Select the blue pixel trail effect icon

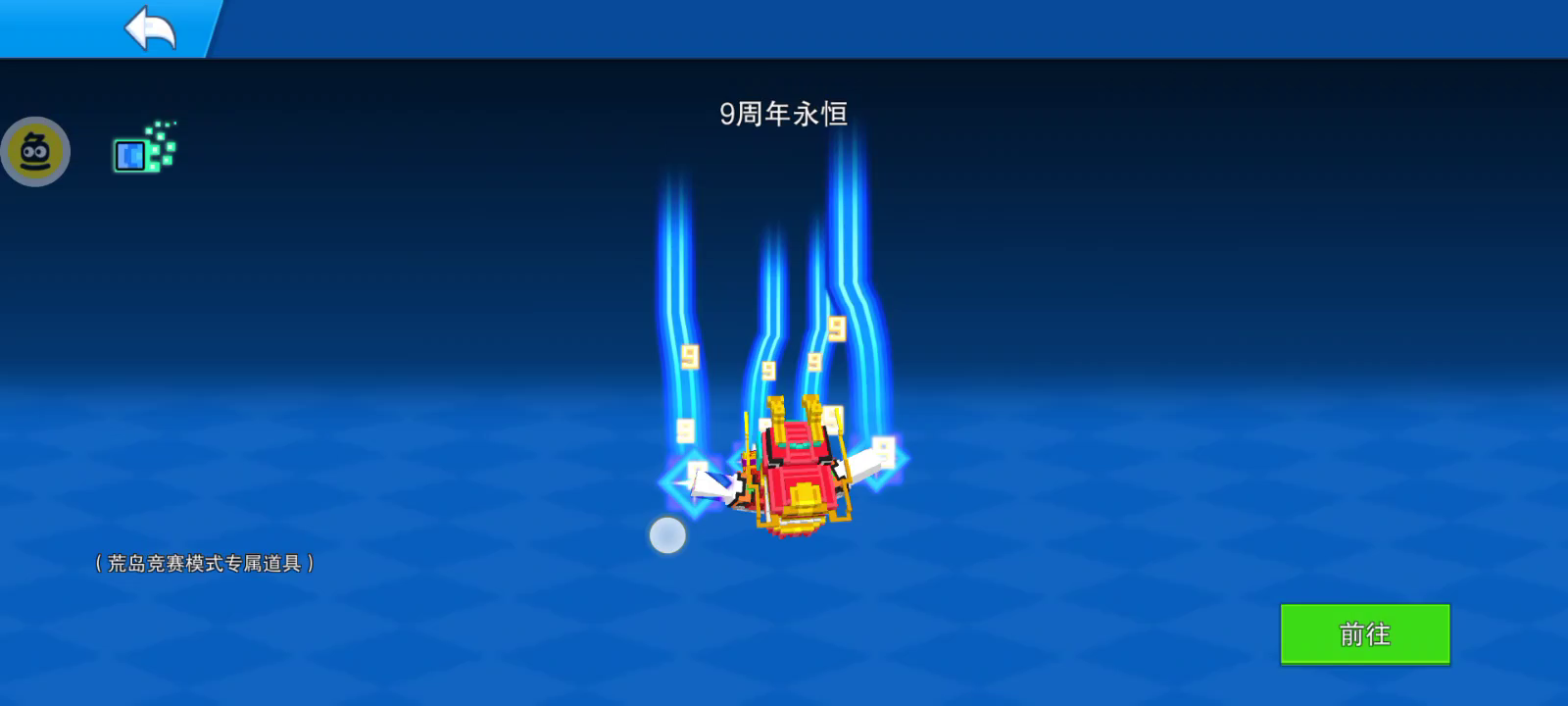144,149
